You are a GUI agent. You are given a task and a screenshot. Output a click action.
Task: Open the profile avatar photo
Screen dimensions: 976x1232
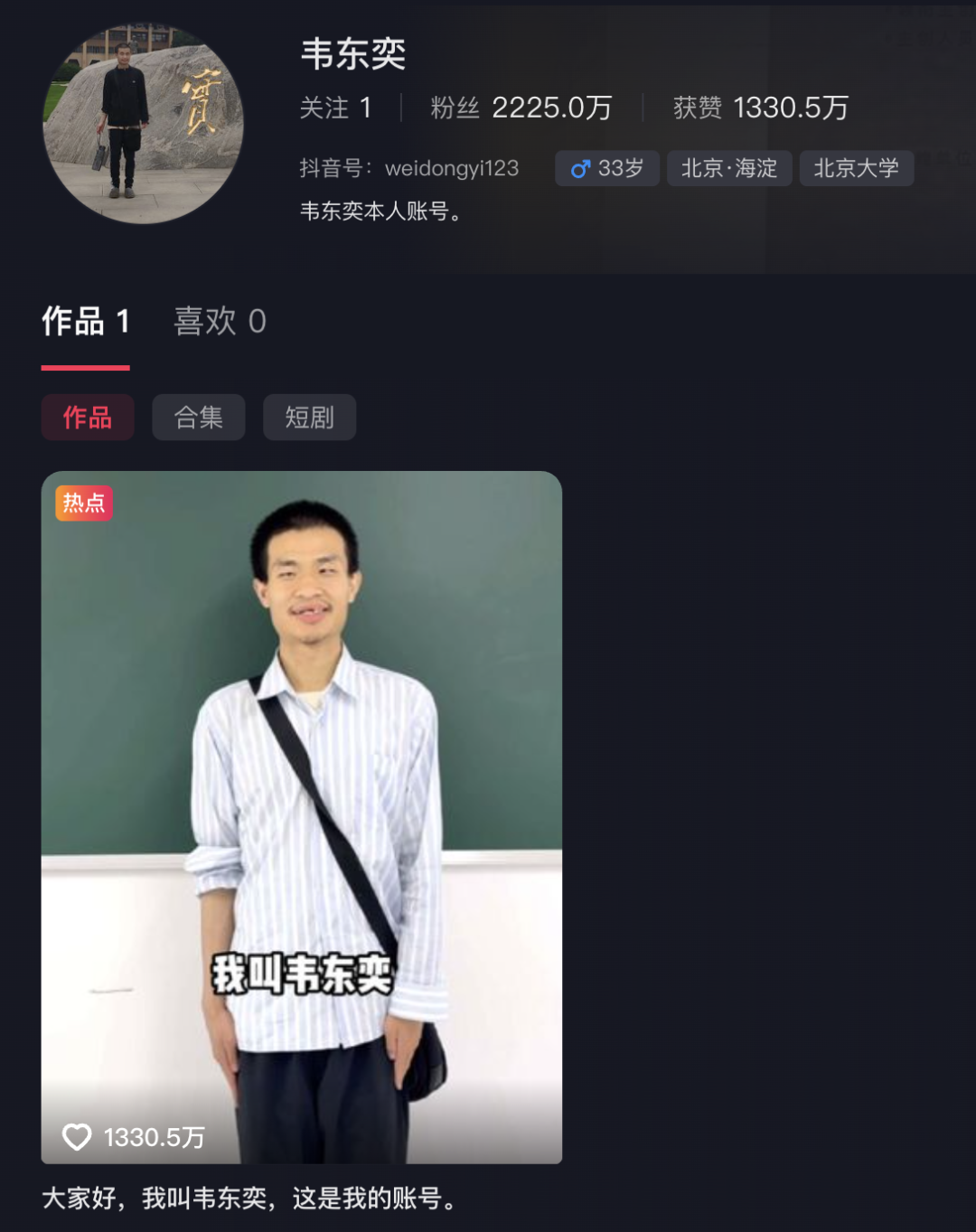click(143, 124)
